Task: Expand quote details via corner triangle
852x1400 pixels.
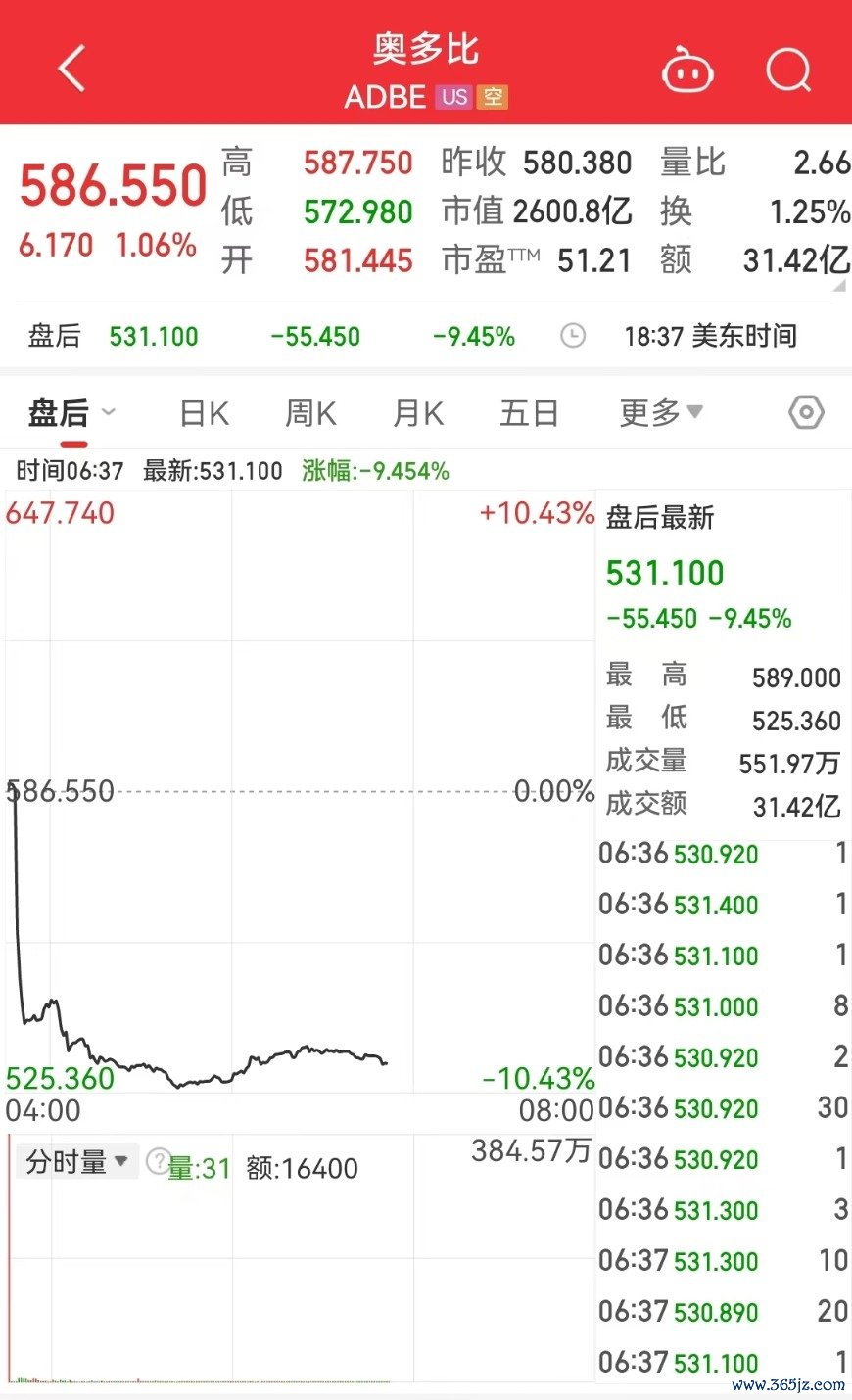Action: 840,285
